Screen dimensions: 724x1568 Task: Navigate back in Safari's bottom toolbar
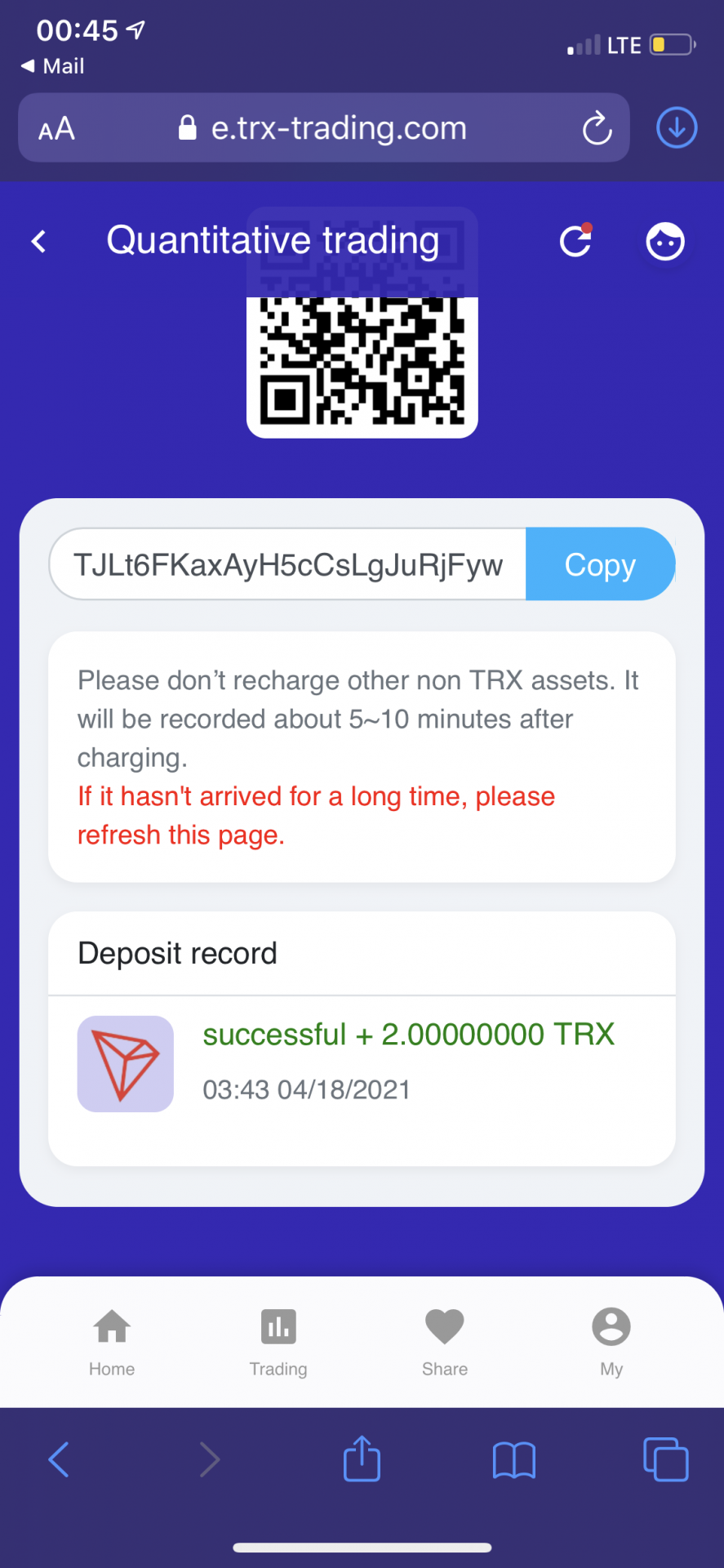pos(58,1459)
